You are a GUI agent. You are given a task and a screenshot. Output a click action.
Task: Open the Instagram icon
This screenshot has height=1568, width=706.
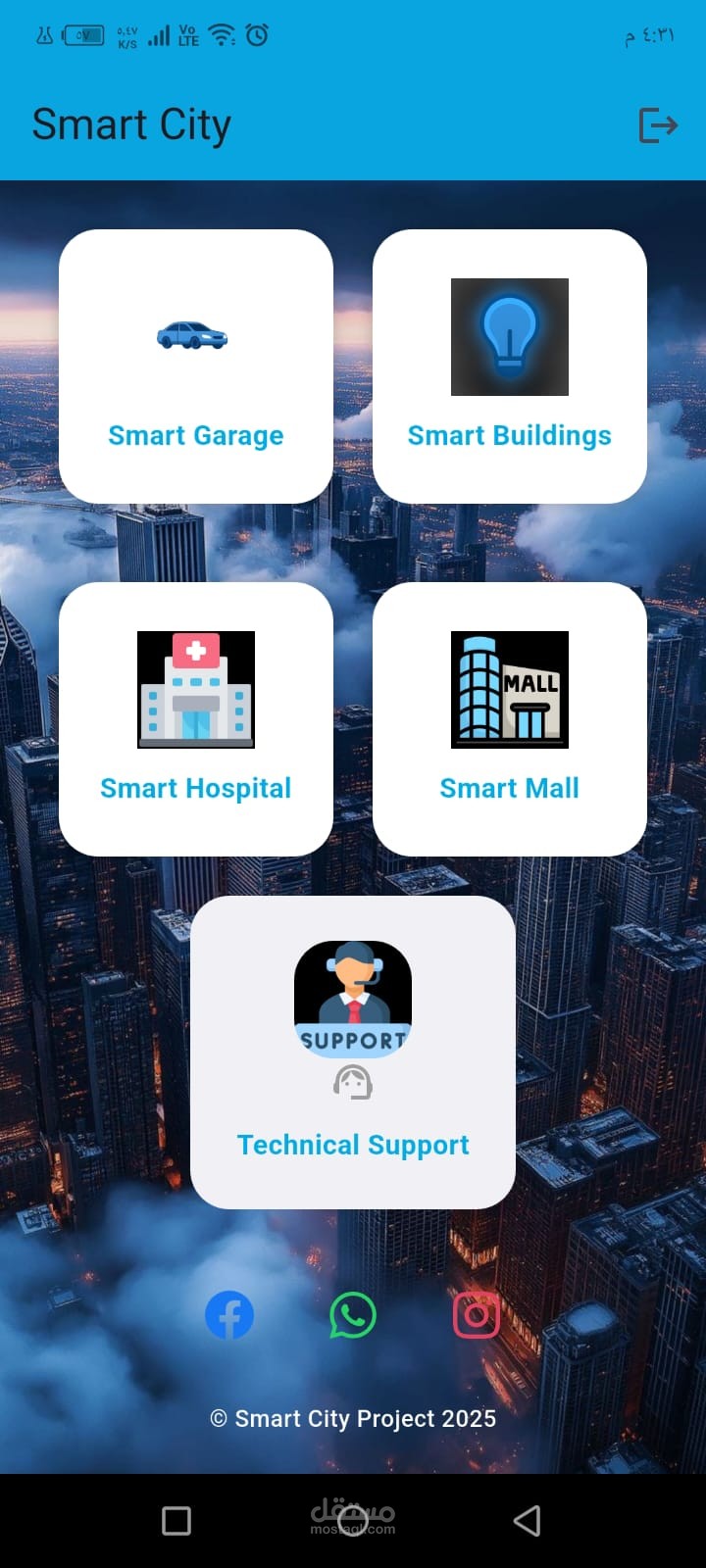point(477,1315)
